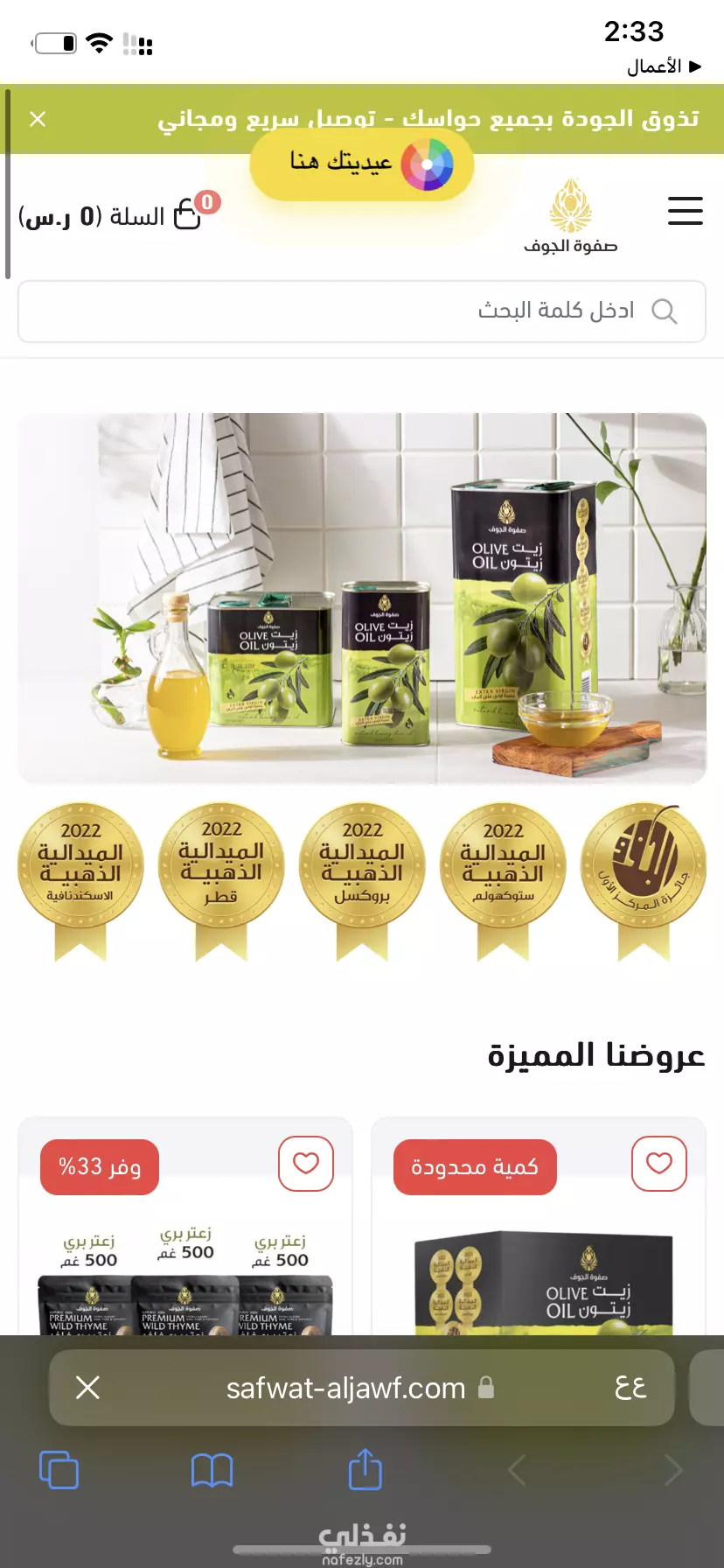Open the olive oil hero banner
724x1568 pixels.
(x=362, y=598)
